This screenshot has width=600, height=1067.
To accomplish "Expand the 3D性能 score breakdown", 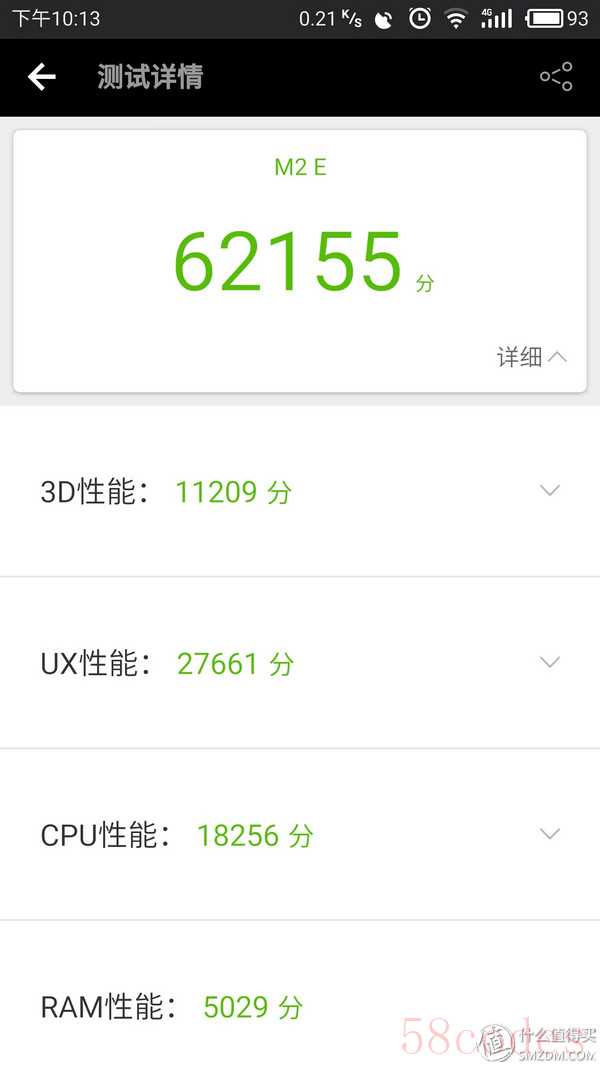I will click(549, 490).
